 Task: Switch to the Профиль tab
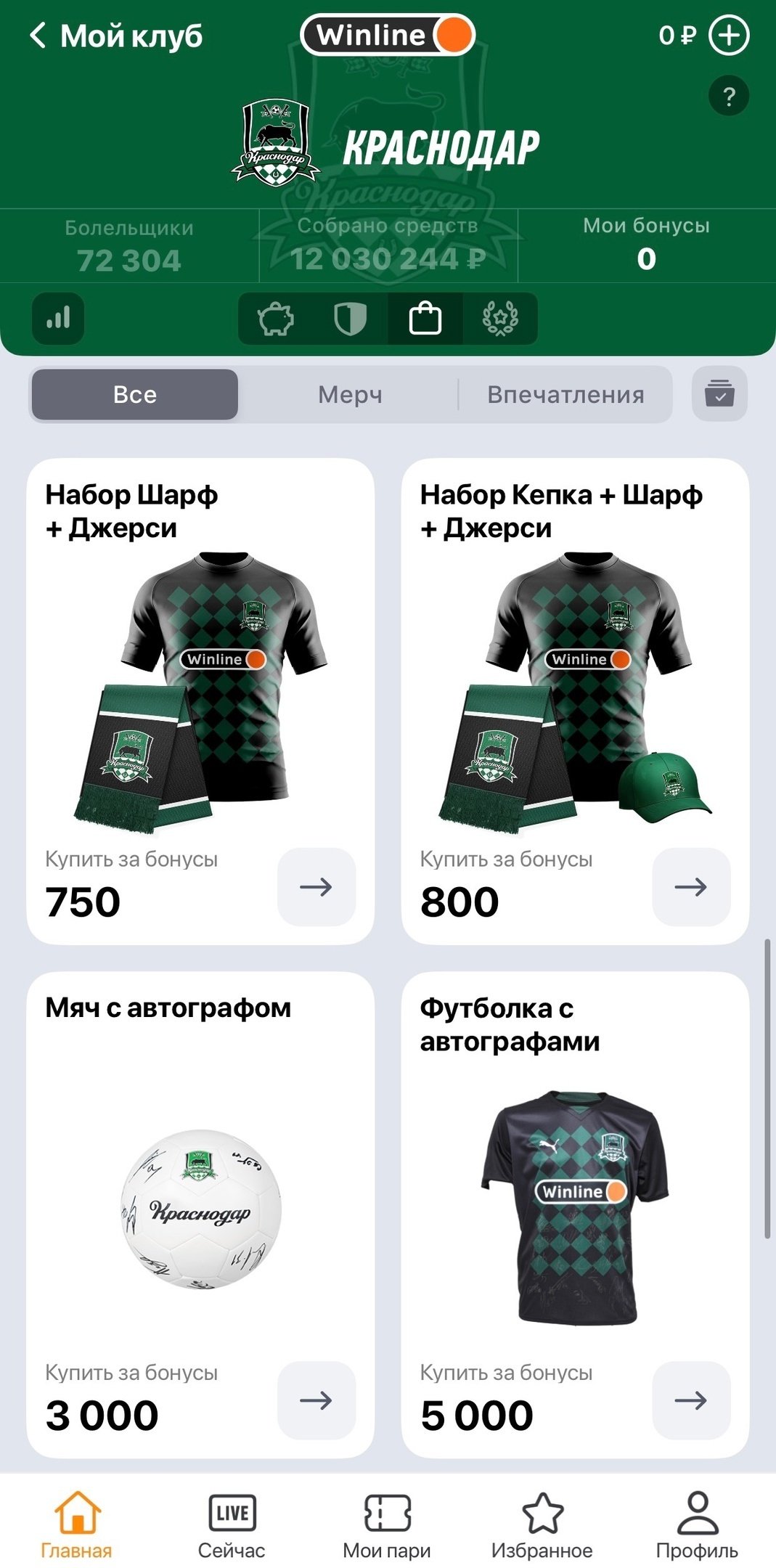point(697,1524)
